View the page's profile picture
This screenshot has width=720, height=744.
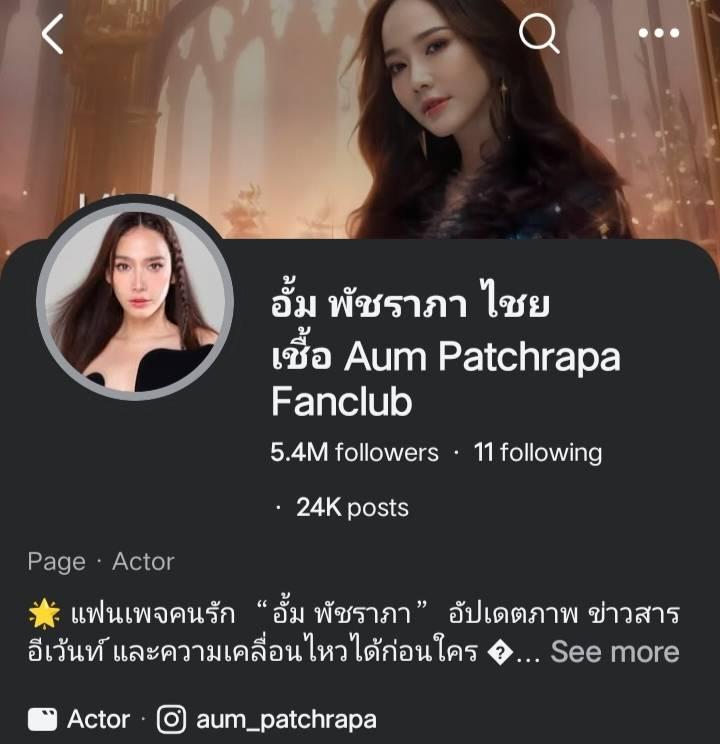(x=135, y=298)
